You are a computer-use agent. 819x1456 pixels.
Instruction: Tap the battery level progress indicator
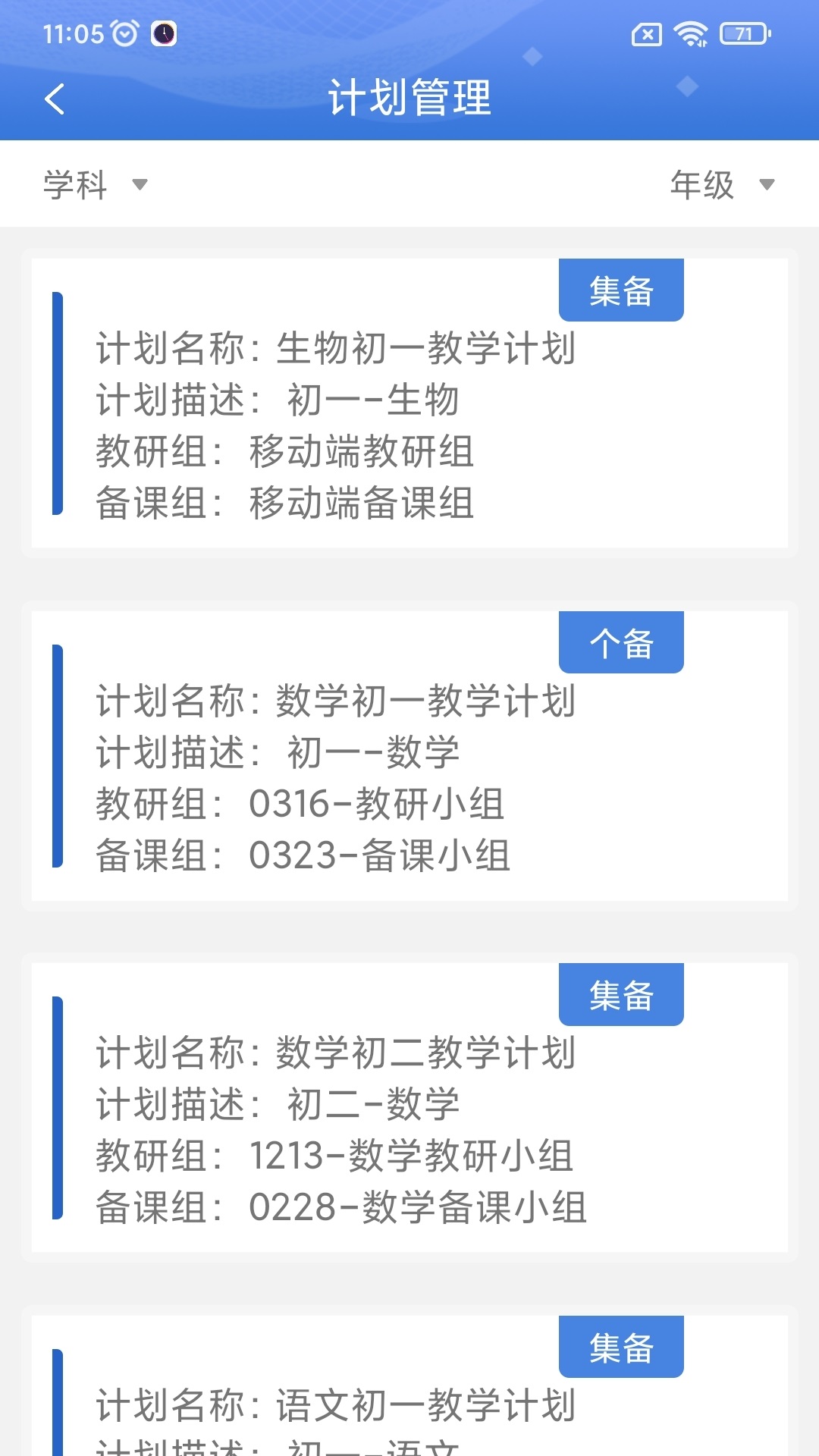(x=739, y=33)
